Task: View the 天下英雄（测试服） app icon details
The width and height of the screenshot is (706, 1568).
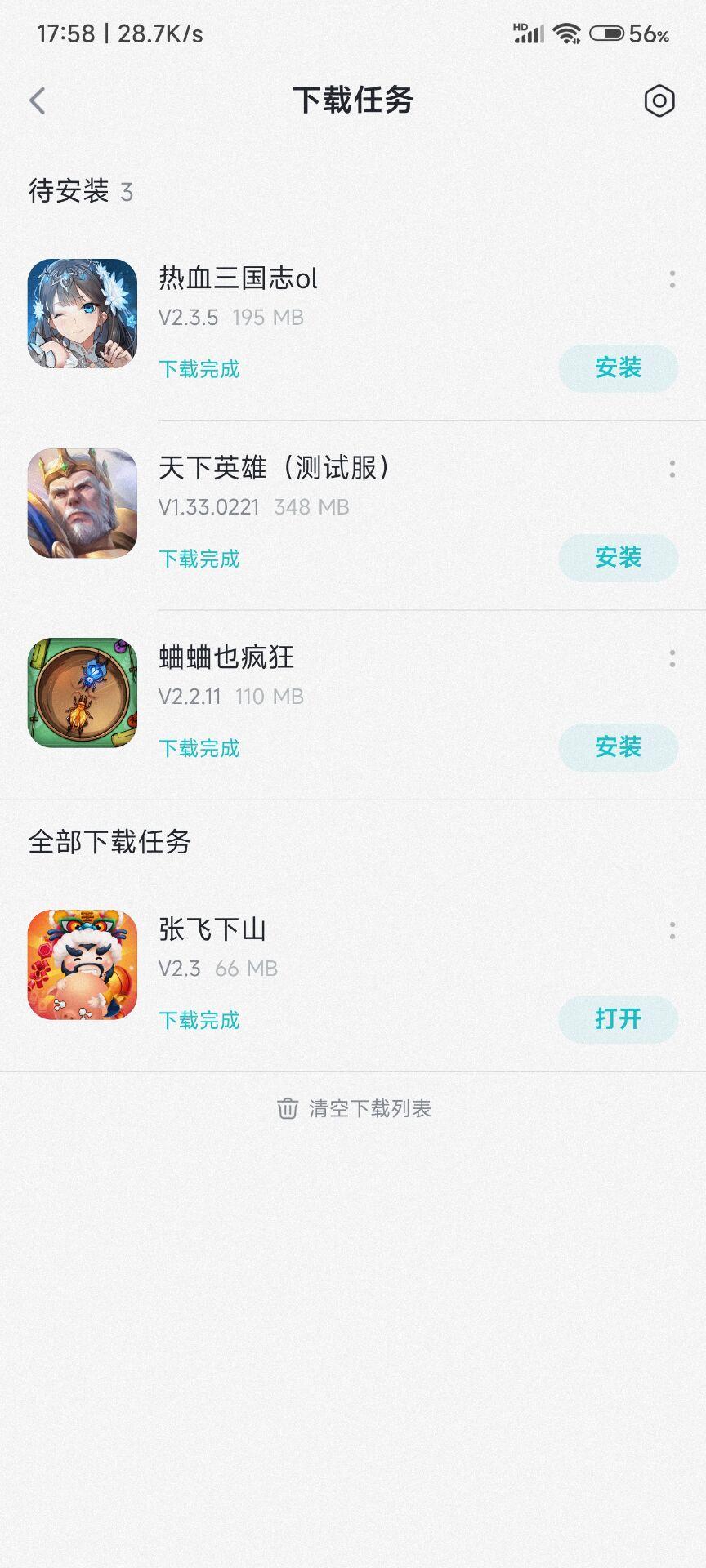Action: pyautogui.click(x=83, y=503)
